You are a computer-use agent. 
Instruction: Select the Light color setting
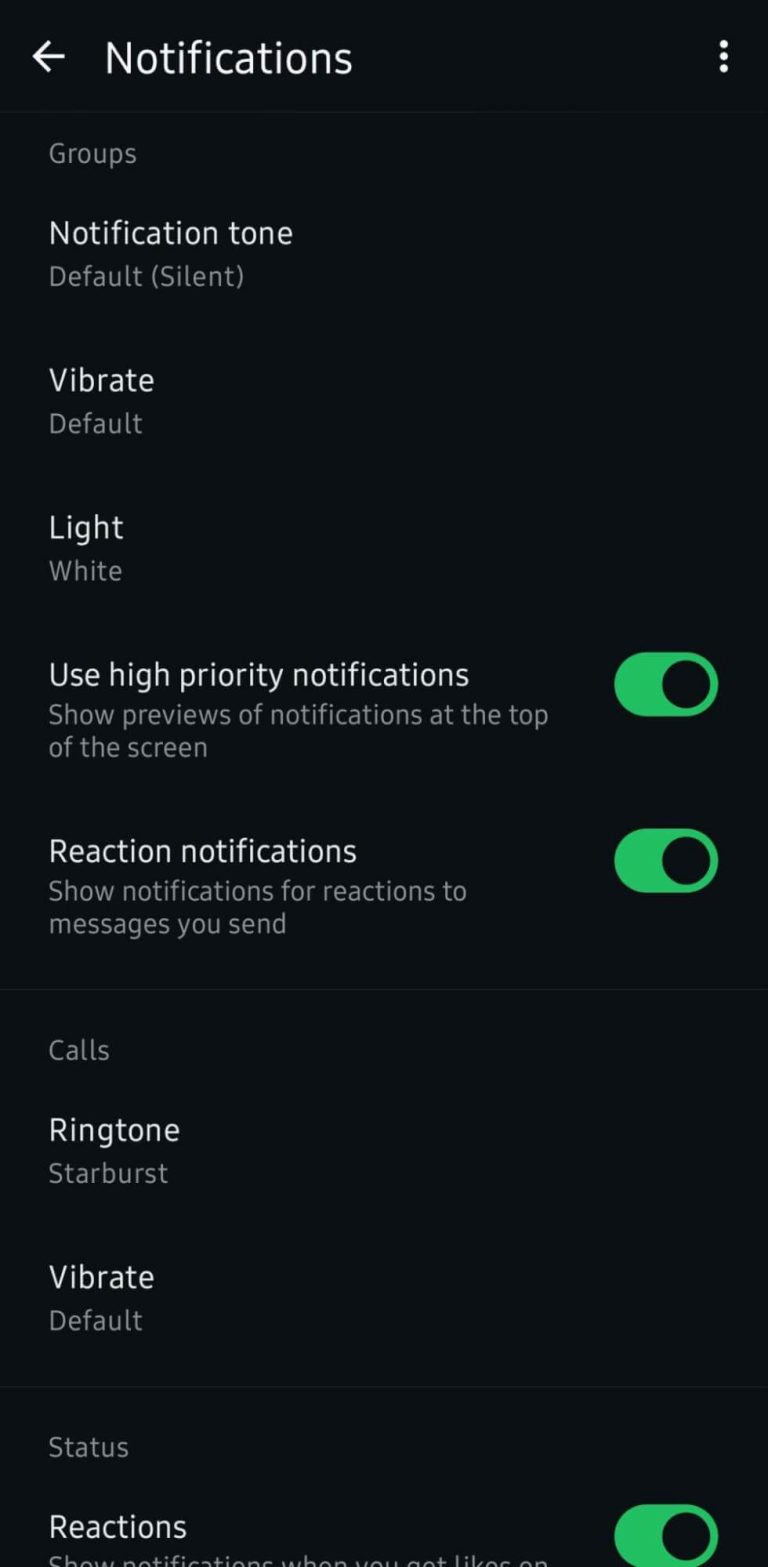[86, 547]
